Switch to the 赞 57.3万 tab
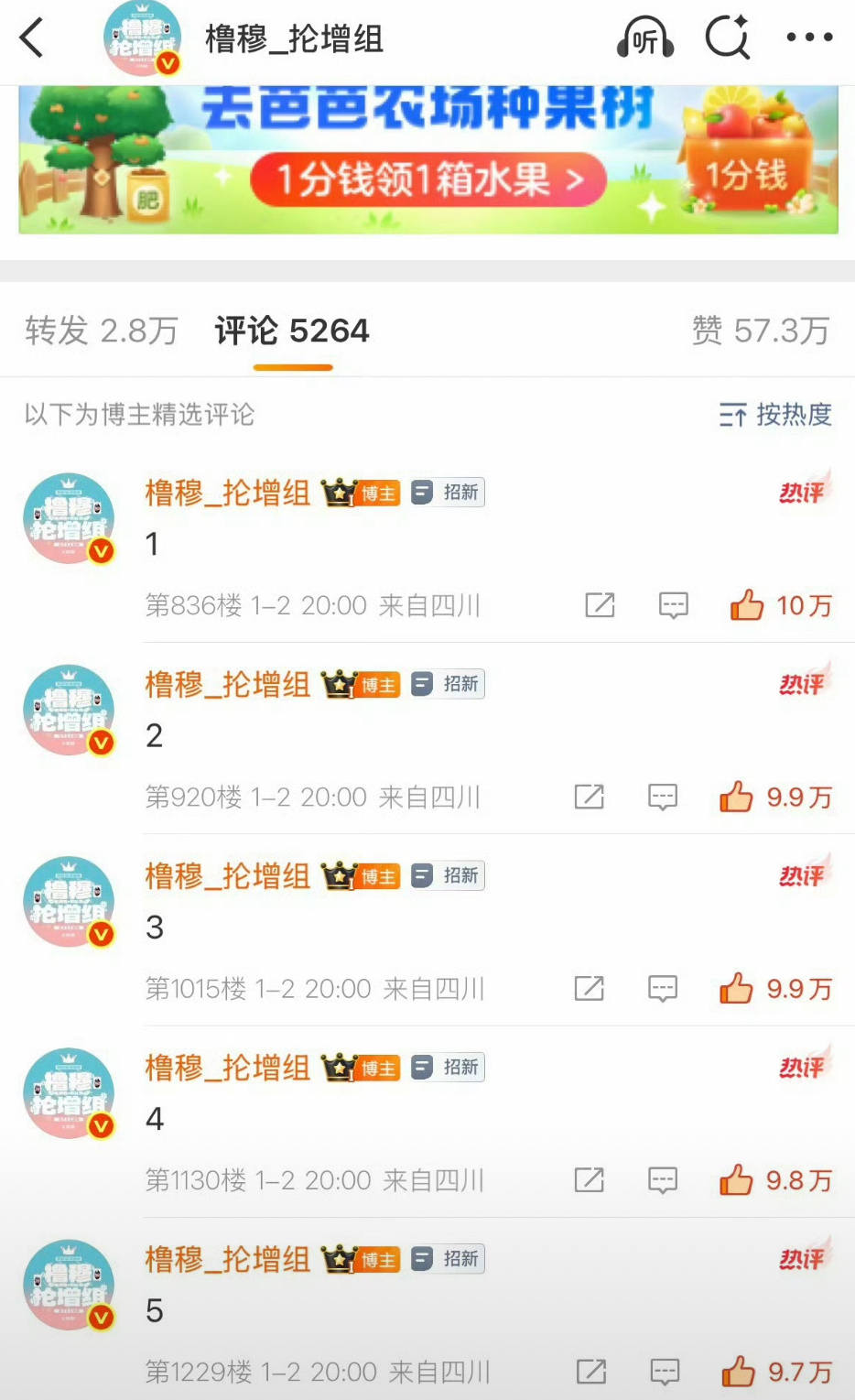This screenshot has width=855, height=1400. pyautogui.click(x=759, y=331)
